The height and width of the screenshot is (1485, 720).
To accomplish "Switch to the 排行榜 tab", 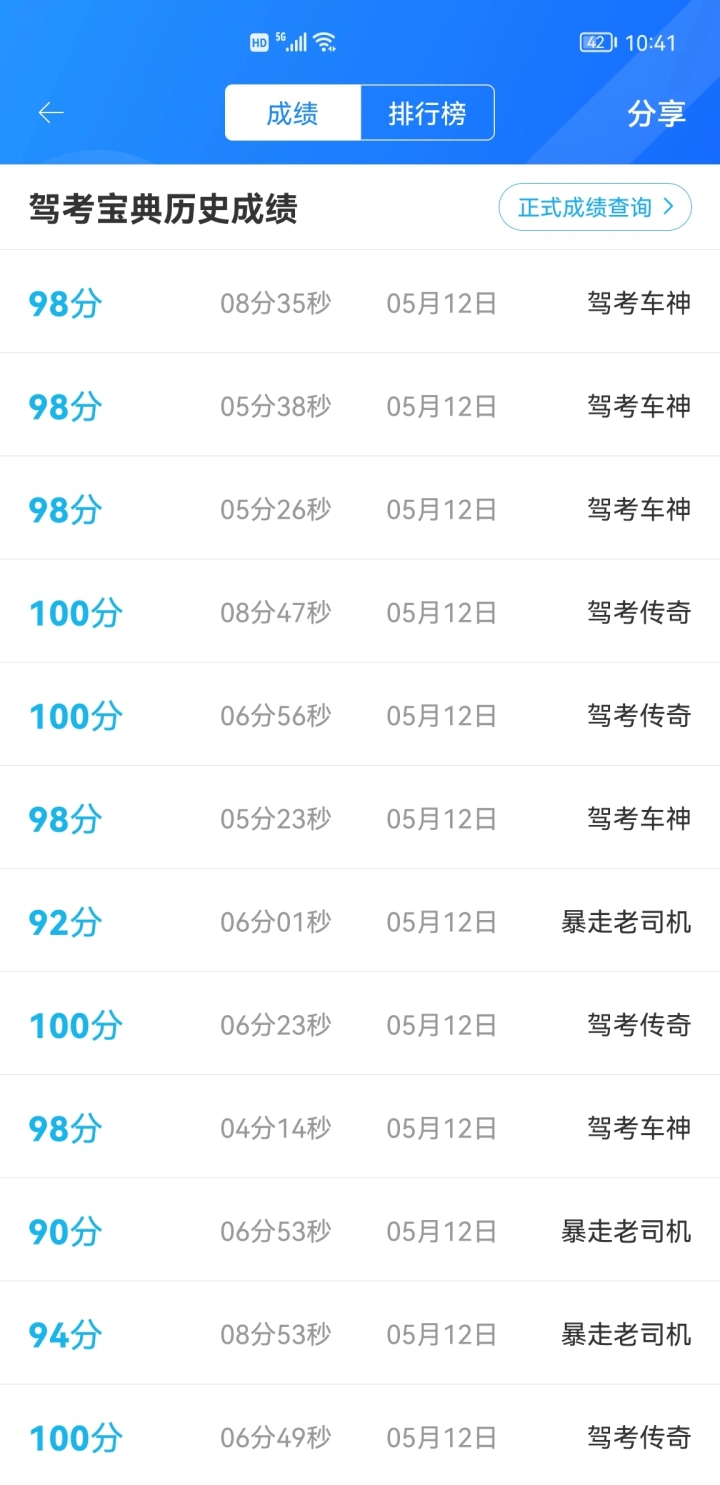I will pos(427,113).
